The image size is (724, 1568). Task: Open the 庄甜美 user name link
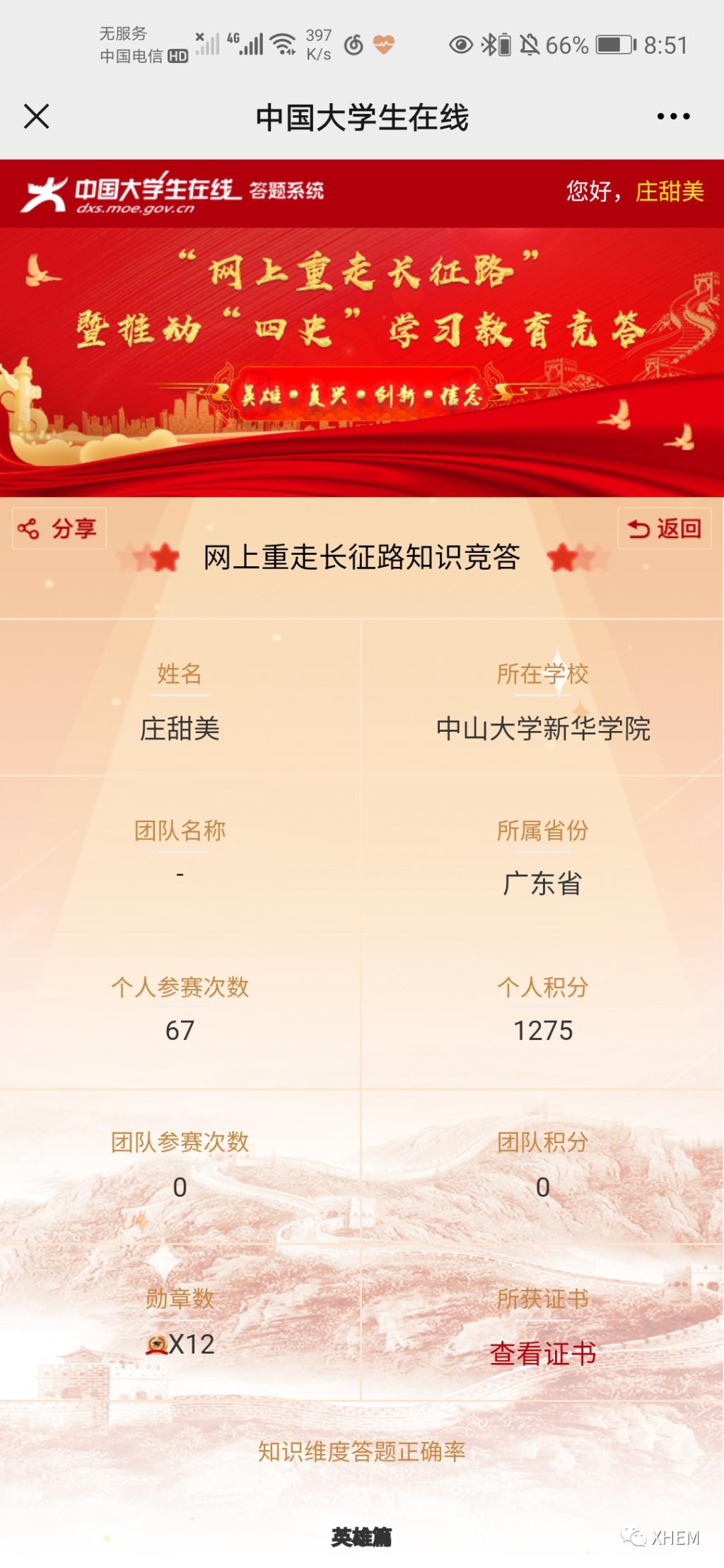(x=669, y=192)
